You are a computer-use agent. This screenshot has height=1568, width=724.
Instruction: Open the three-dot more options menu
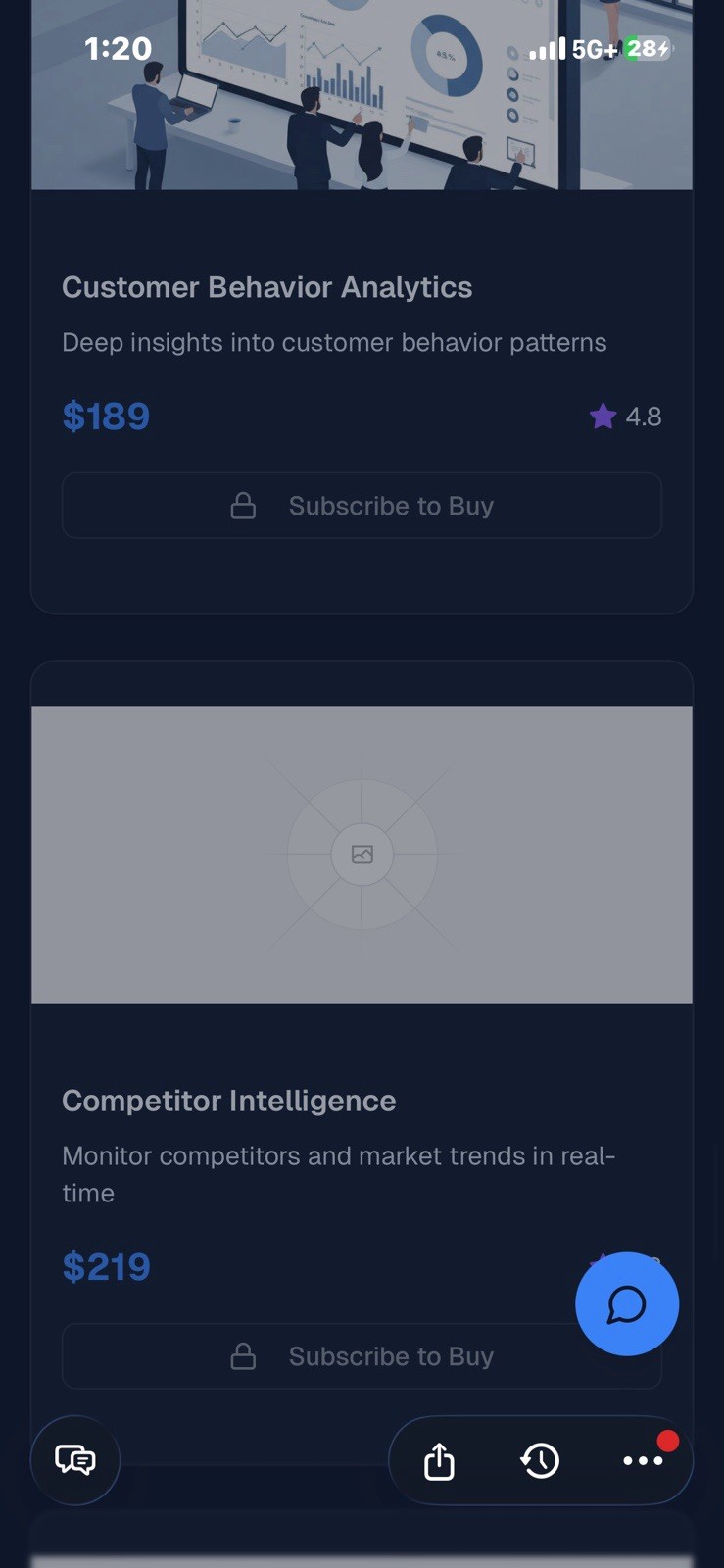(x=643, y=1461)
